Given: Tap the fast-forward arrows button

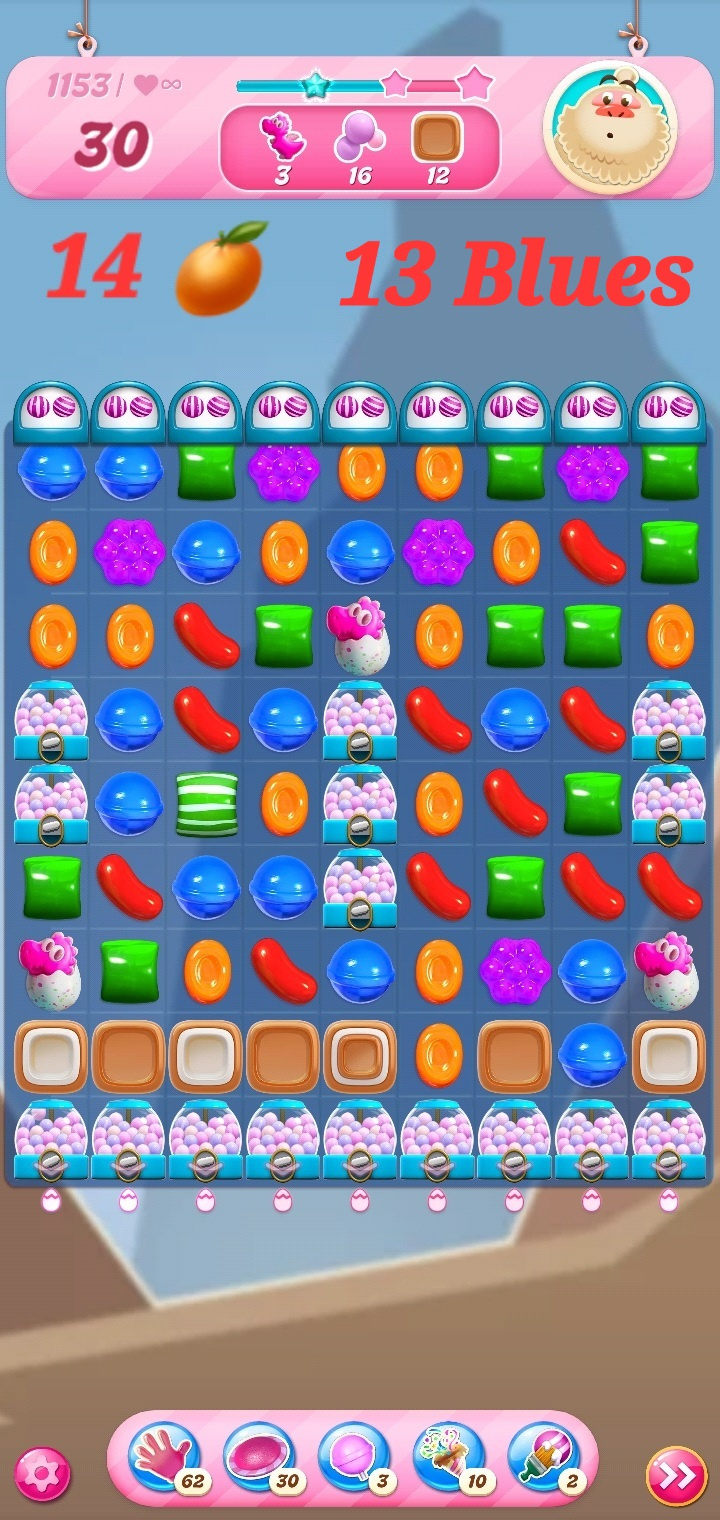Looking at the screenshot, I should point(677,1474).
